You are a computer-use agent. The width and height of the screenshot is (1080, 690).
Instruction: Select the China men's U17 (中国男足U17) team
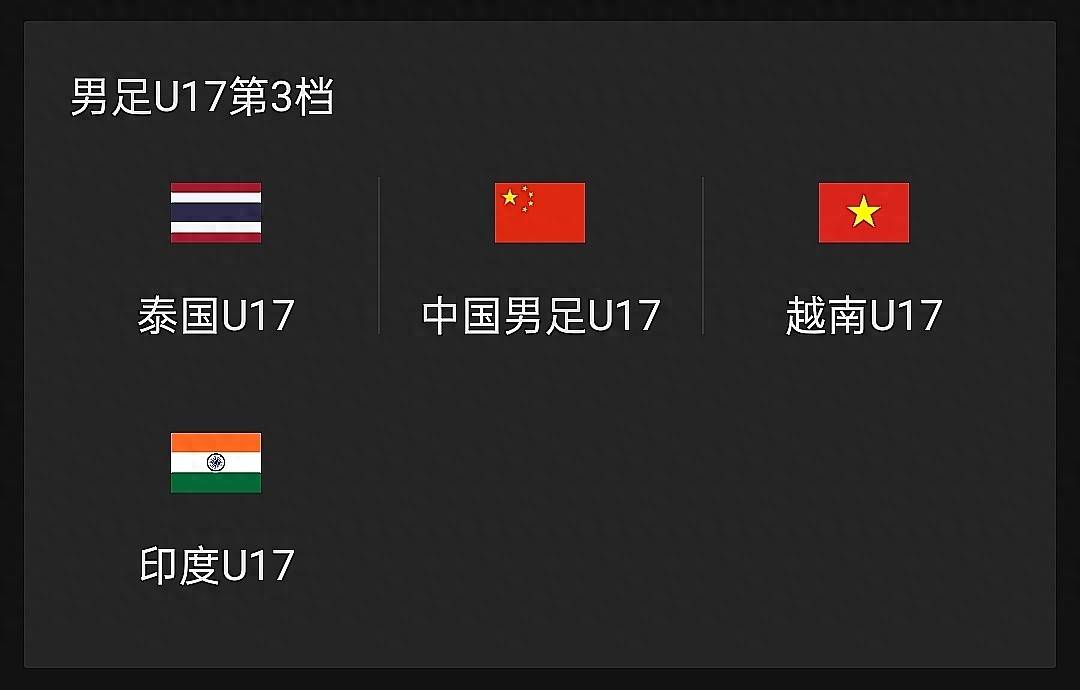pos(540,258)
